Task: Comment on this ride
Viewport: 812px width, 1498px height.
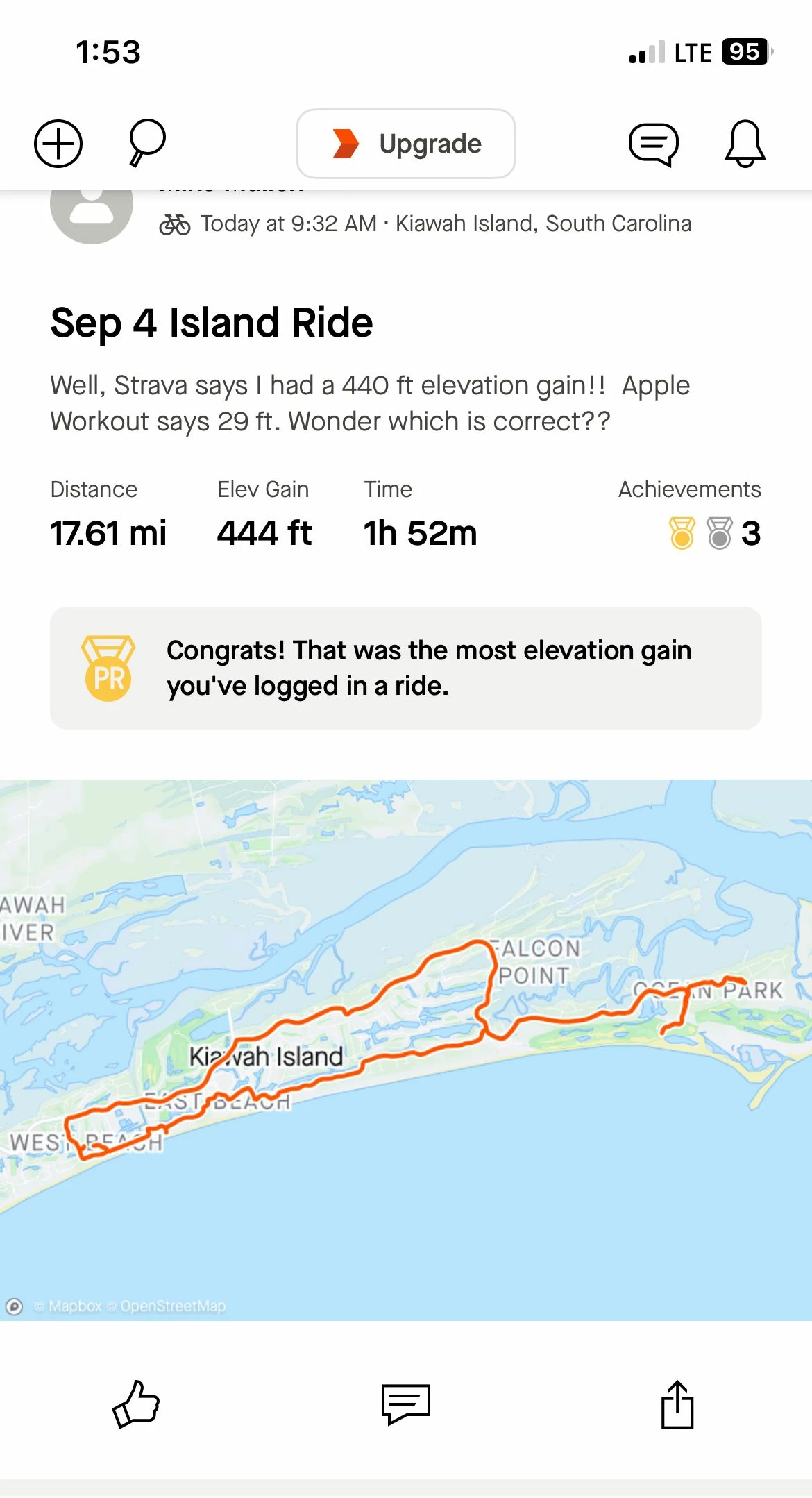Action: click(406, 1404)
